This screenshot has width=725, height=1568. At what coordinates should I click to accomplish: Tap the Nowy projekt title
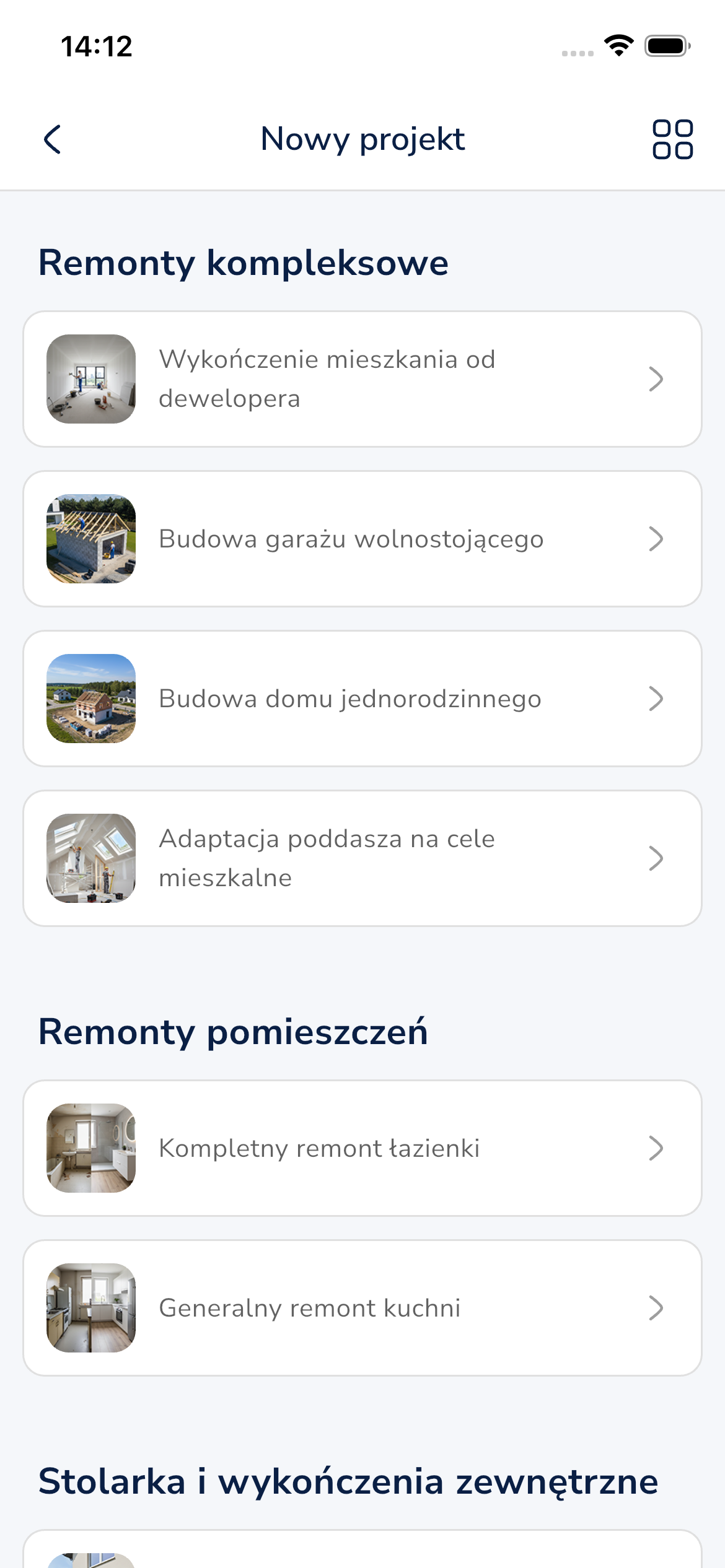(x=362, y=139)
